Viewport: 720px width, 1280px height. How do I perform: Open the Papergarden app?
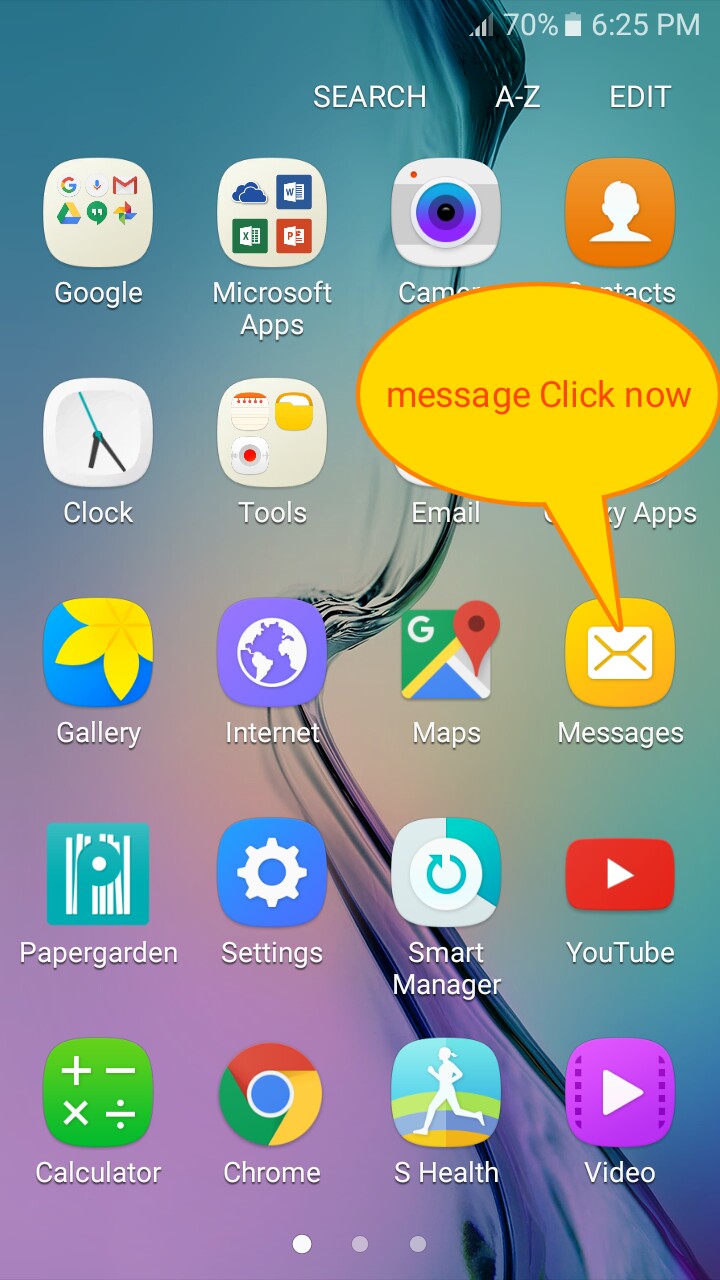point(98,871)
